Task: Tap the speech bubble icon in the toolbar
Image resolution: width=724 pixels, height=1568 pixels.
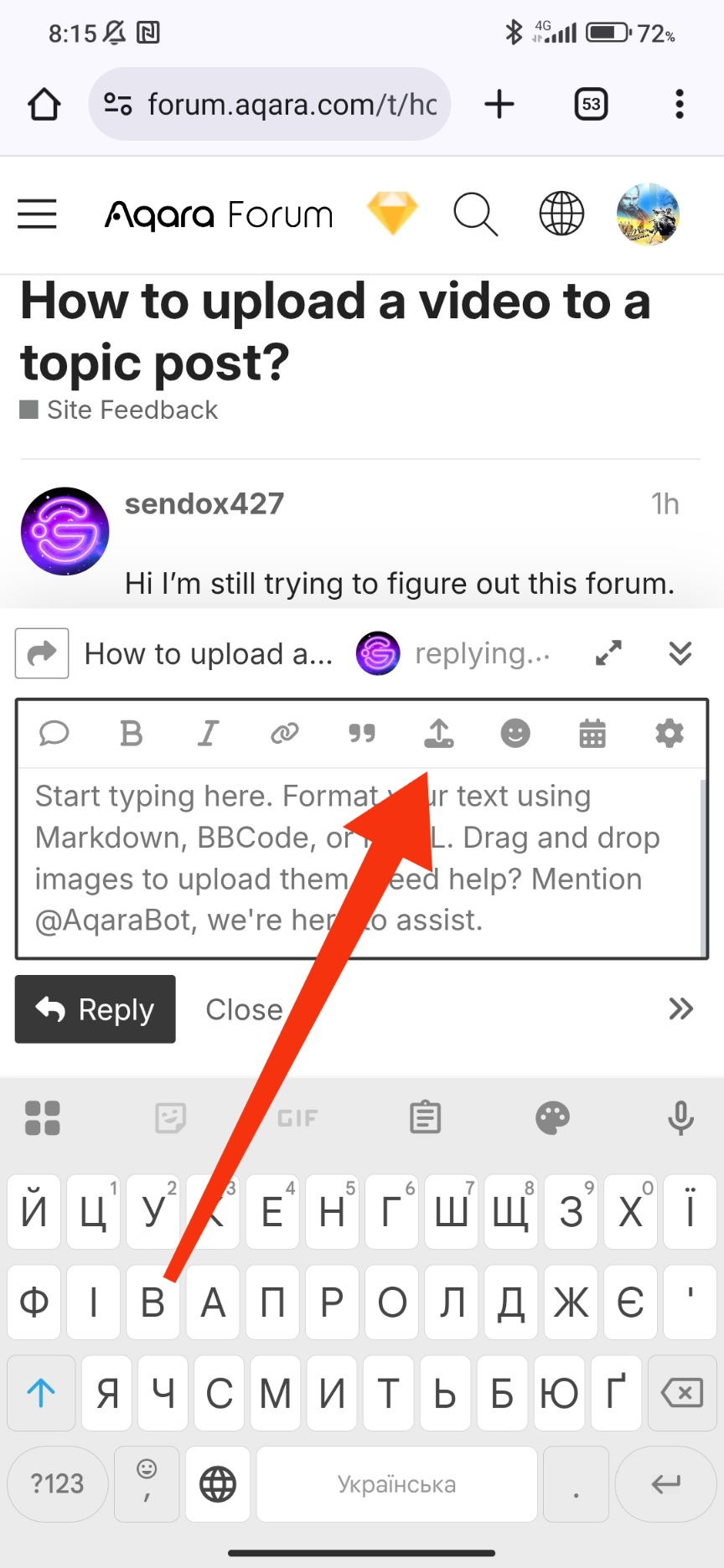Action: click(54, 734)
